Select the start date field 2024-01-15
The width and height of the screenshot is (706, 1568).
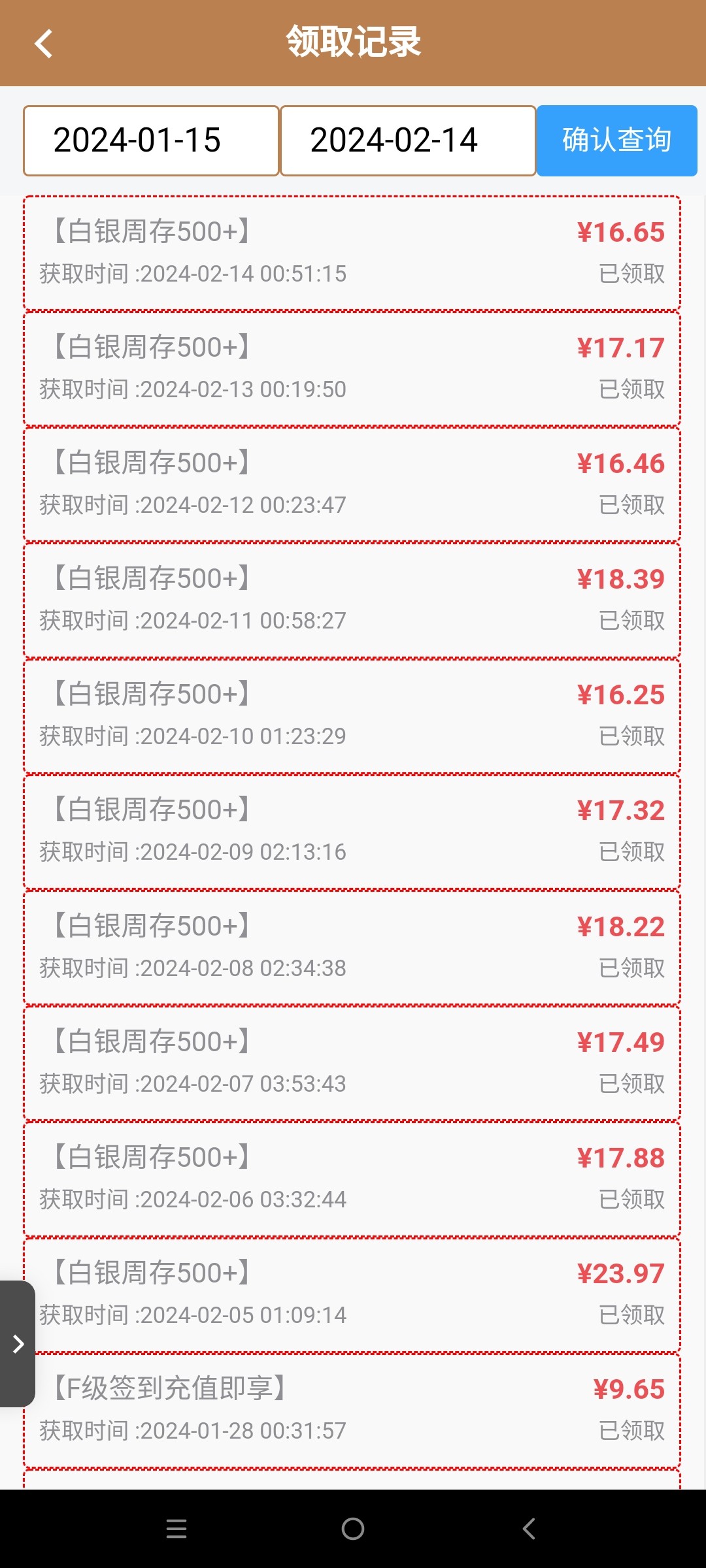point(151,140)
